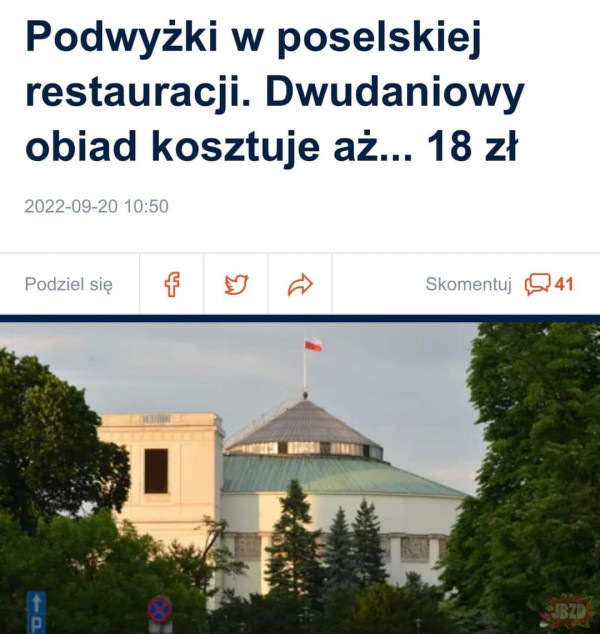Open the Skomentuj comments section
Screen dimensions: 600x634
[x=498, y=284]
